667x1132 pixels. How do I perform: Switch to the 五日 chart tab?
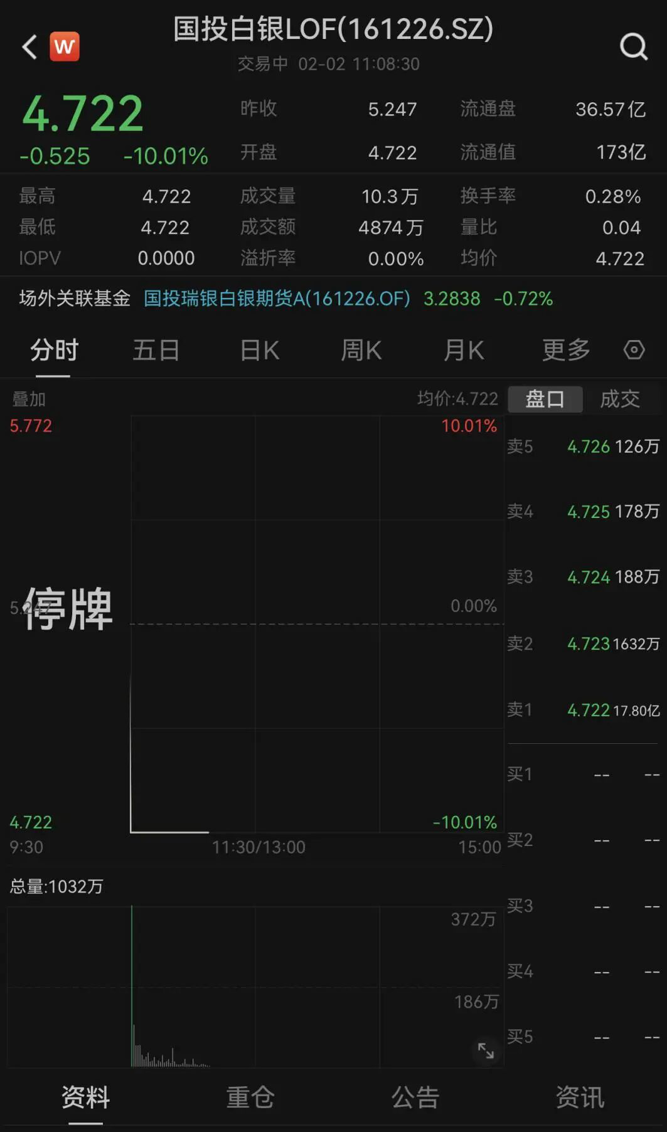pos(156,350)
